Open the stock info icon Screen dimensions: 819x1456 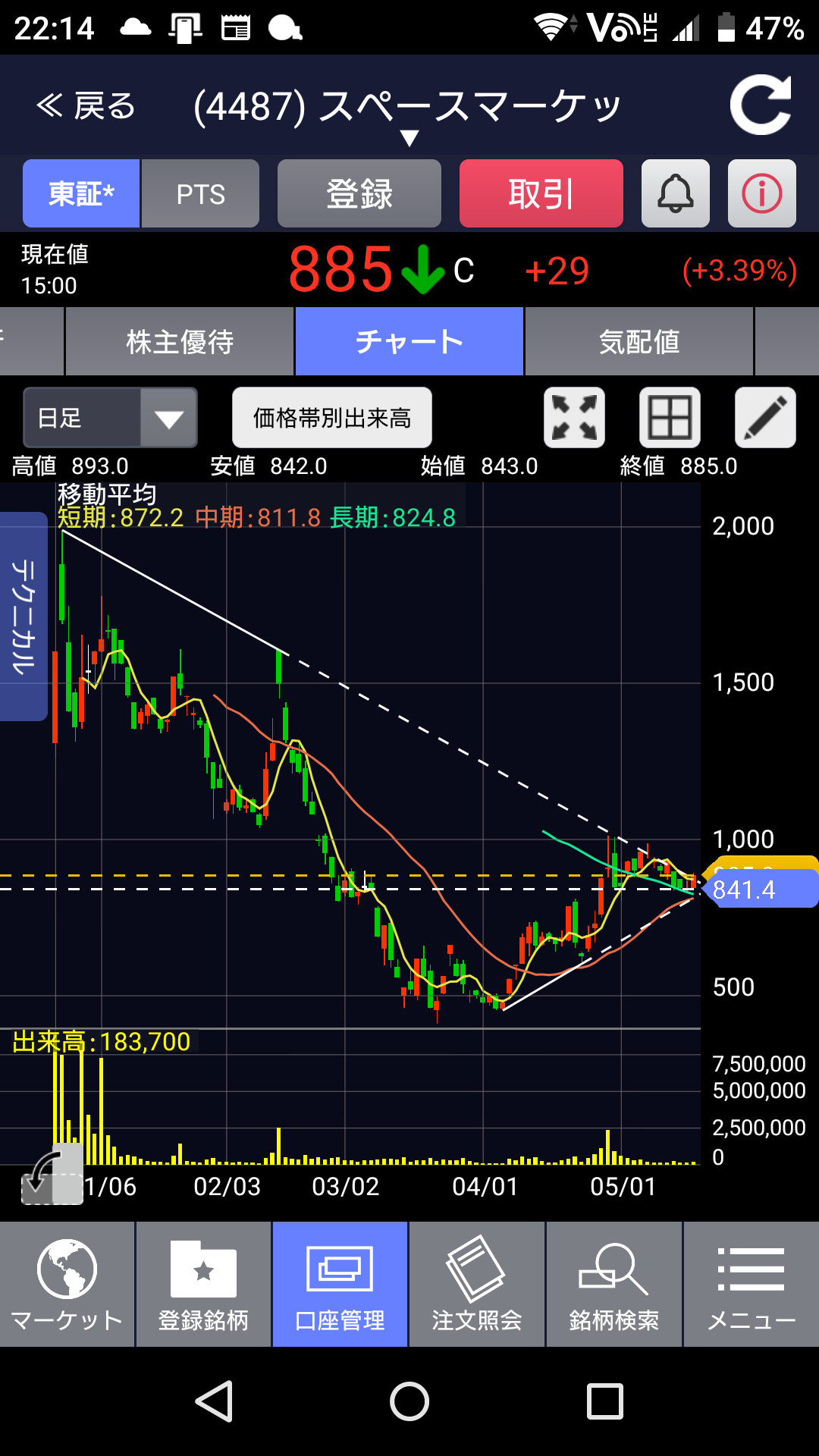(x=761, y=194)
